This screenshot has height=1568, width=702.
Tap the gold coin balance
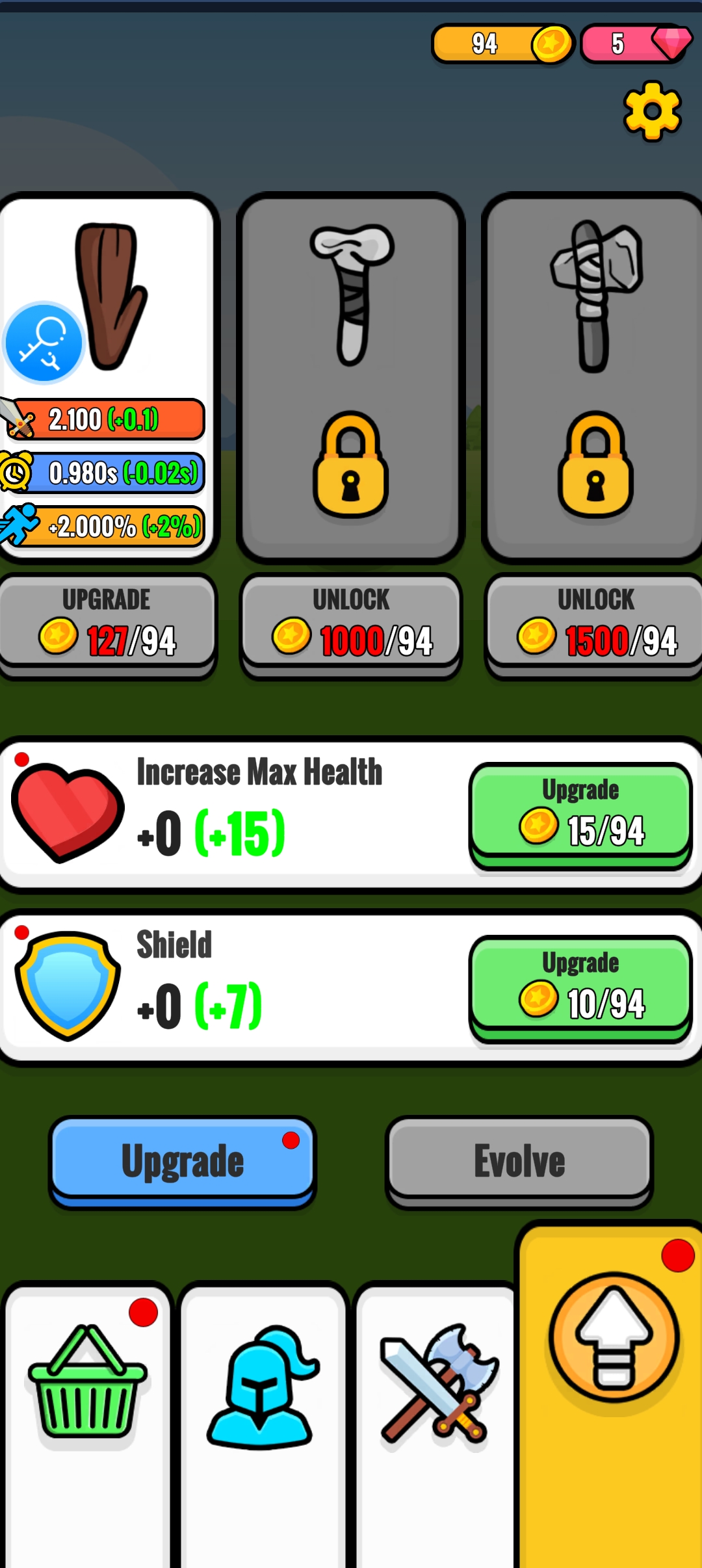coord(502,44)
